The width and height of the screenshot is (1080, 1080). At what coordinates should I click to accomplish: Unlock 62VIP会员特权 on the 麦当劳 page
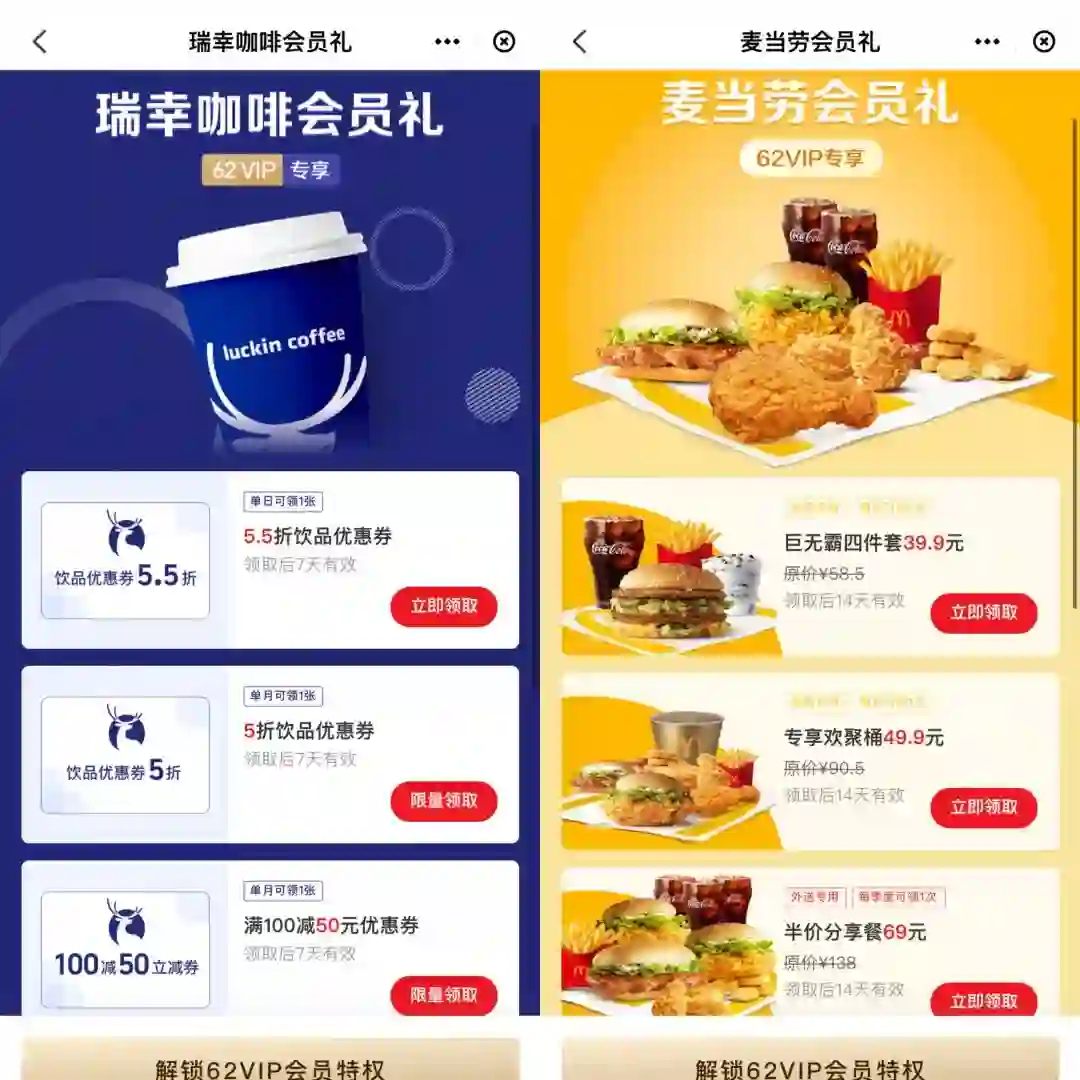[810, 1064]
